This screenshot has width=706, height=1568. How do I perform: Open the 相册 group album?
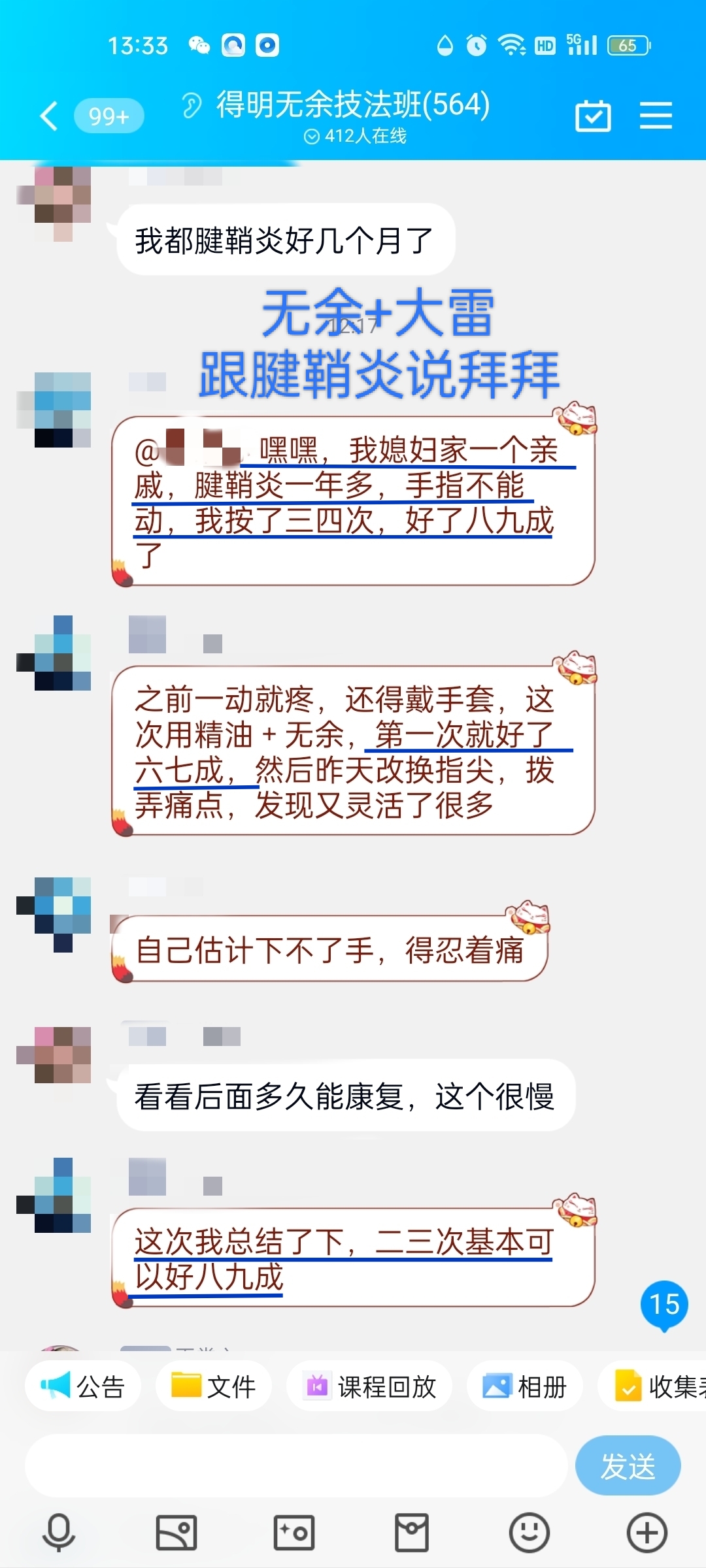click(x=525, y=1386)
